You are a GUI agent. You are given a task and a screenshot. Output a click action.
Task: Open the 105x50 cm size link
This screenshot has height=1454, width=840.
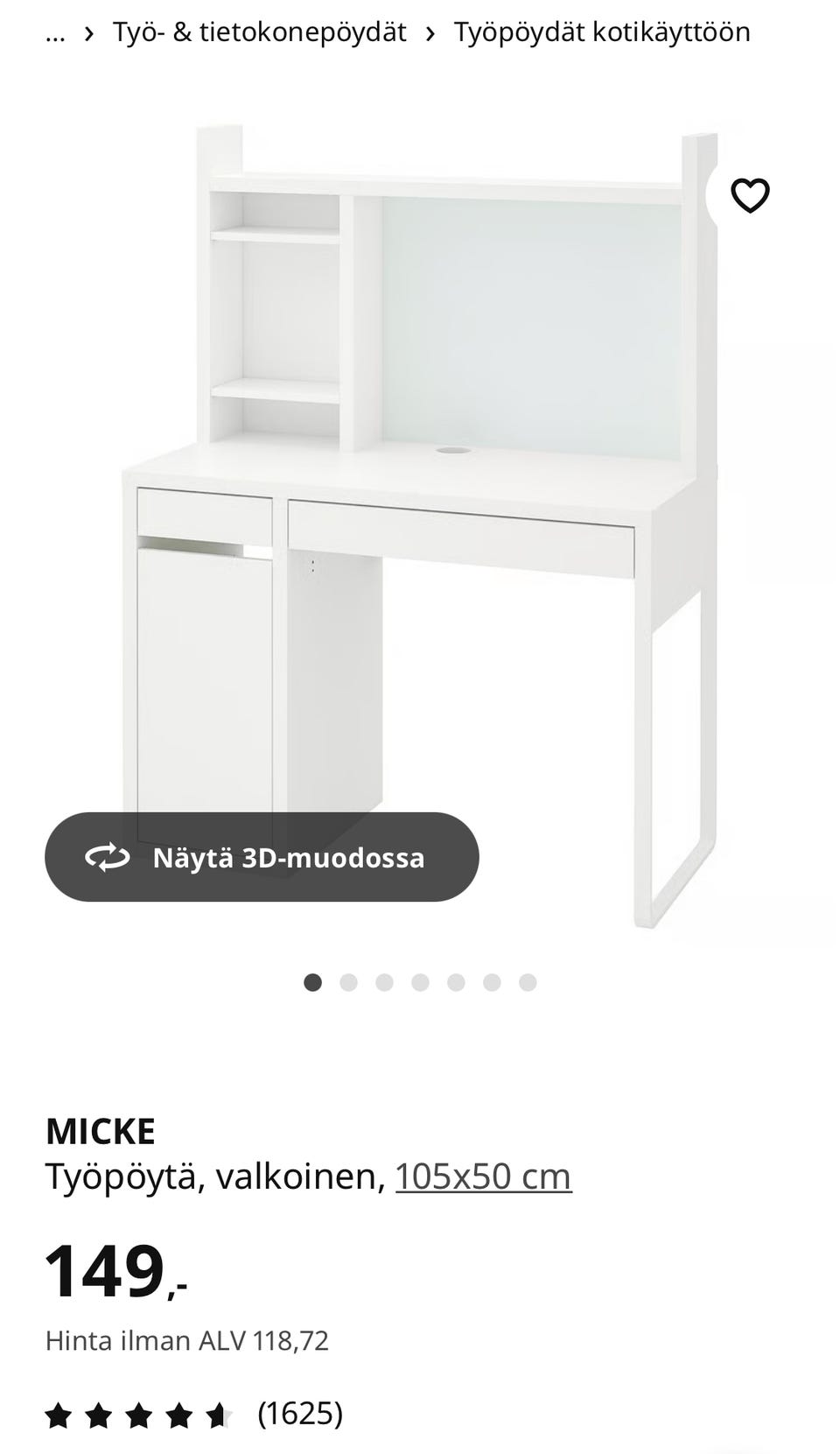[x=483, y=1177]
